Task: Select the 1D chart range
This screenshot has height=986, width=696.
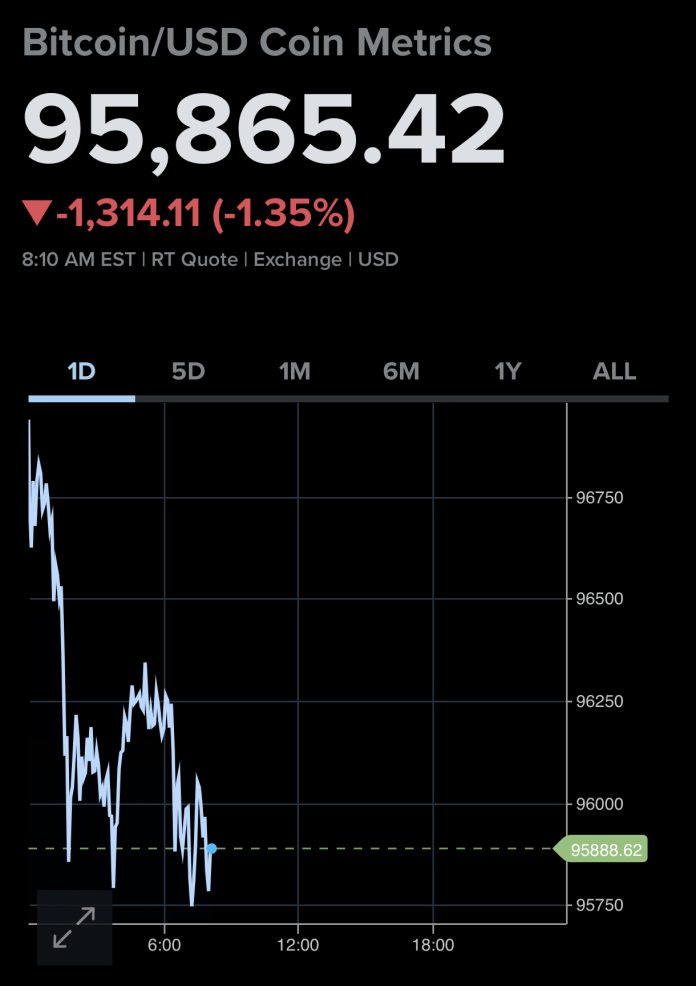Action: [81, 372]
